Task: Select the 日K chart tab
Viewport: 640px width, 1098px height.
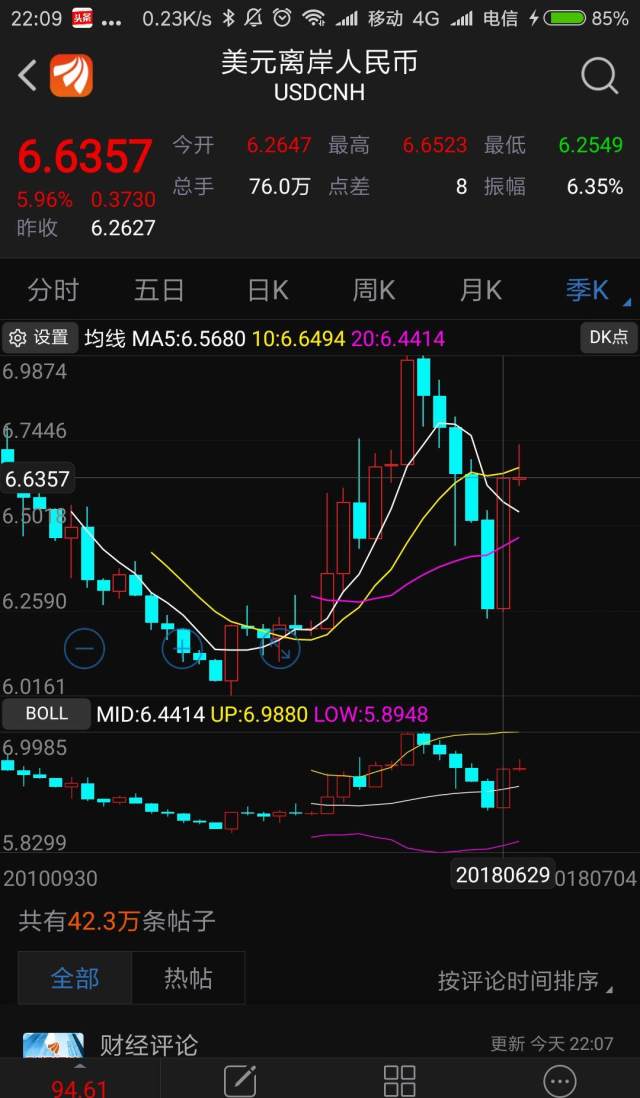Action: pyautogui.click(x=267, y=290)
